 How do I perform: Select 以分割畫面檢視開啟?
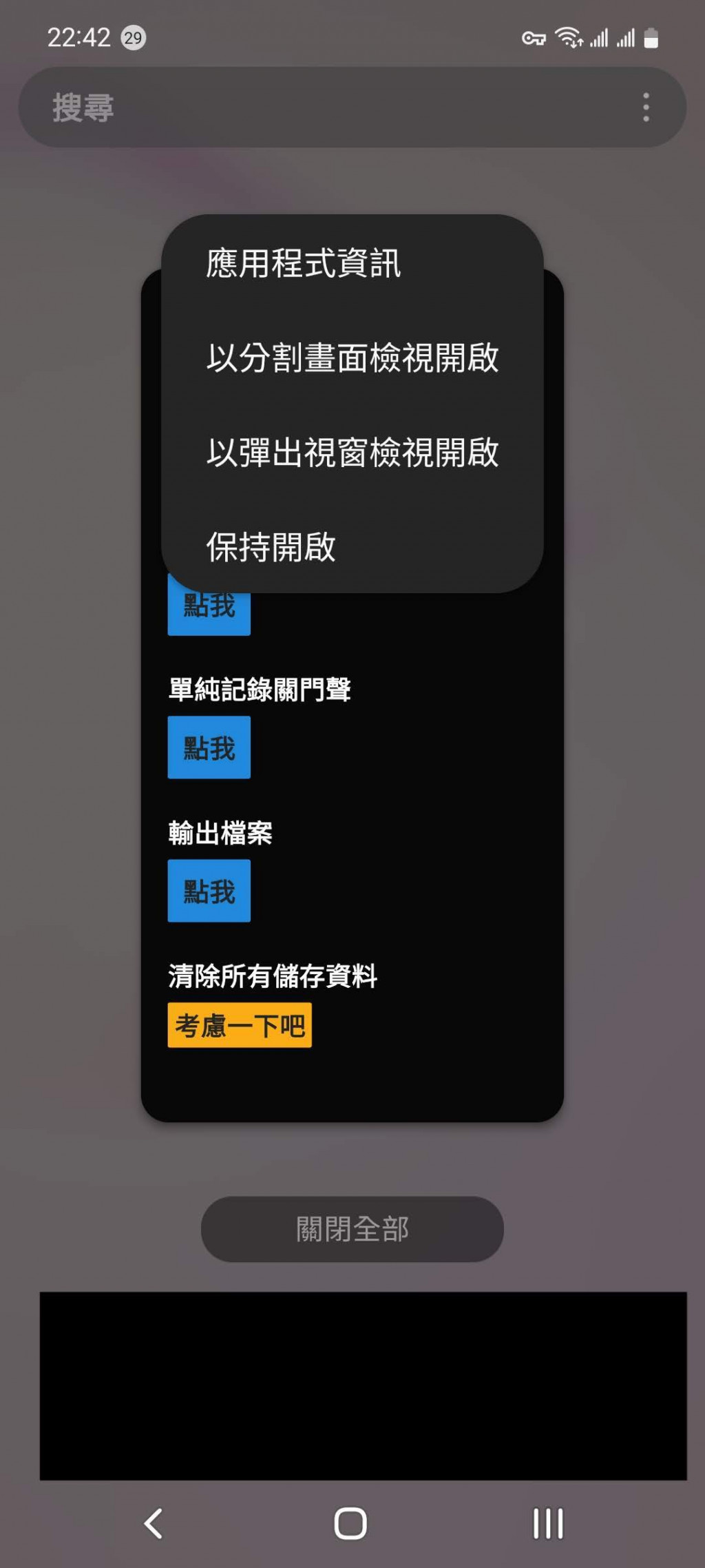(x=352, y=358)
